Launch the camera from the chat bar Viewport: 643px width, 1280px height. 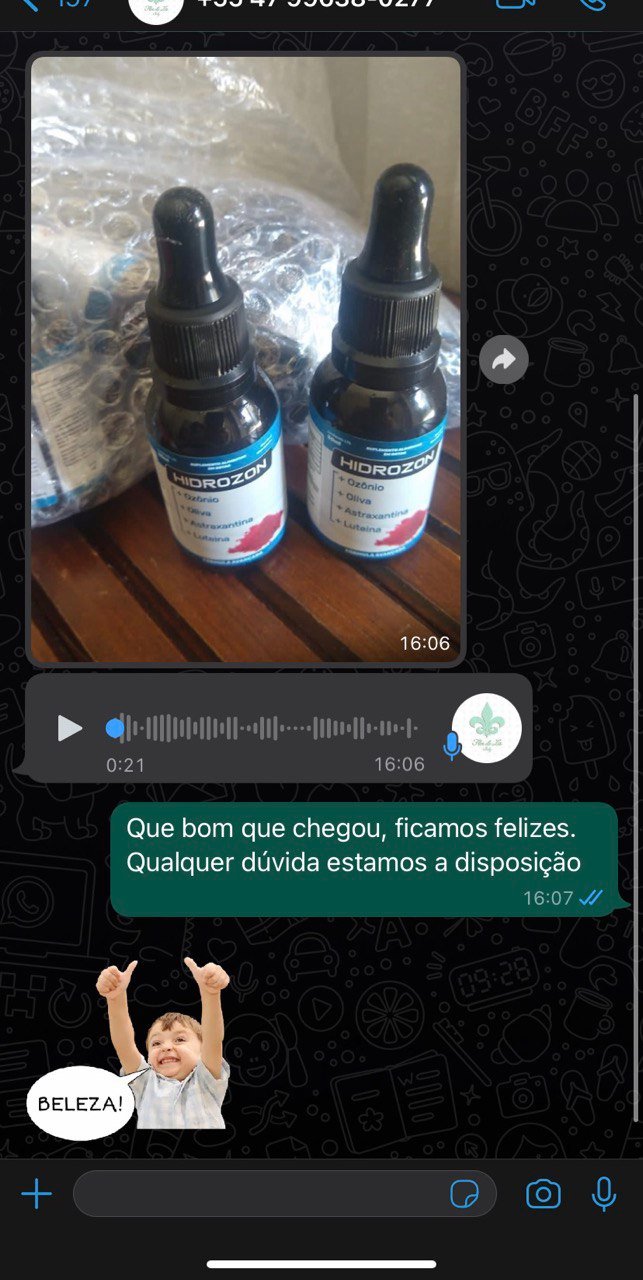click(543, 1193)
